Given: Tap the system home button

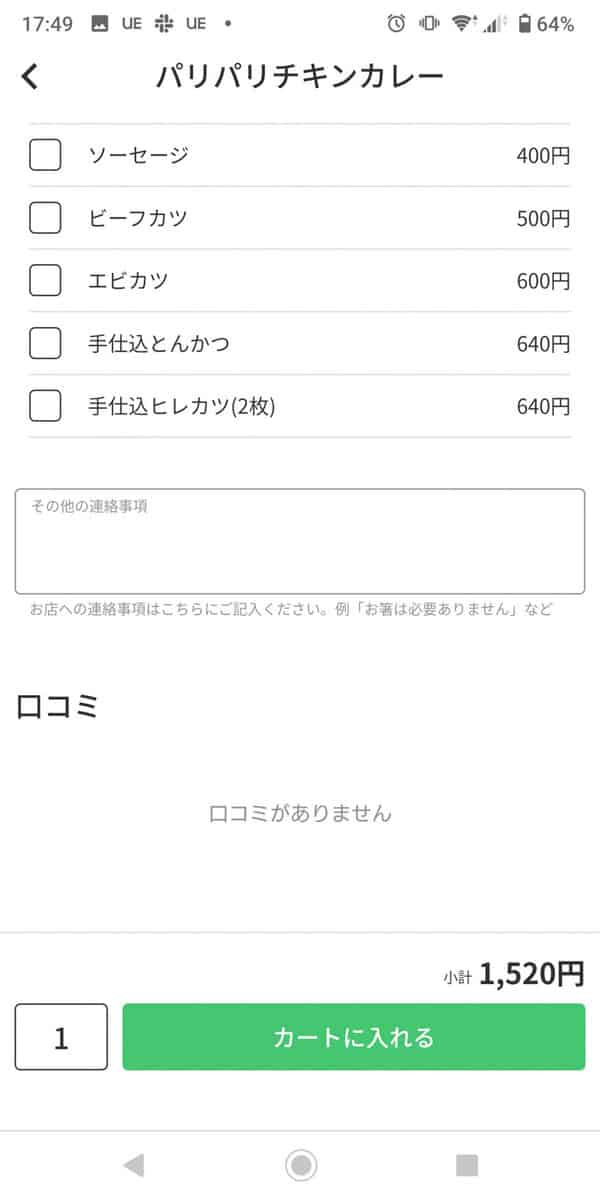Looking at the screenshot, I should [300, 1165].
